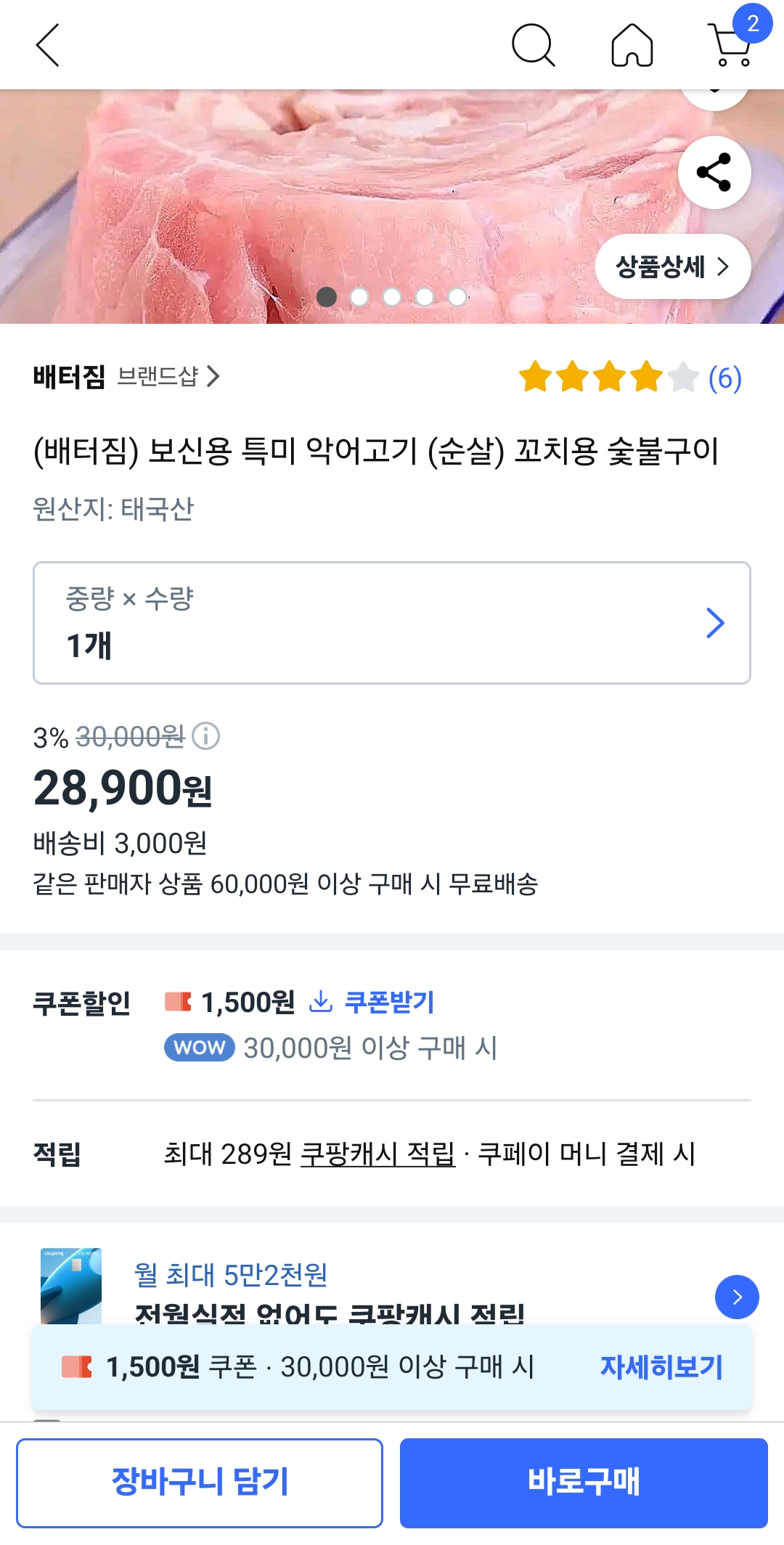The height and width of the screenshot is (1545, 784).
Task: Open the card cash-back promotion arrow
Action: [x=737, y=1297]
